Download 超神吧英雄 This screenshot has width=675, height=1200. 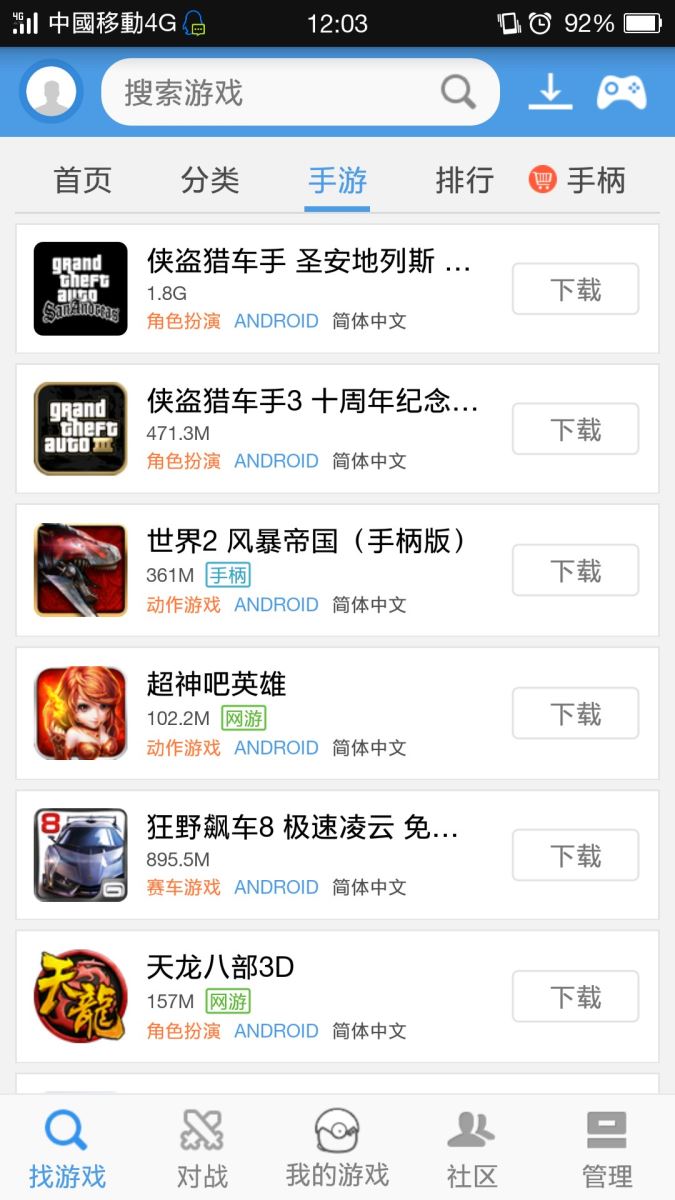tap(575, 714)
